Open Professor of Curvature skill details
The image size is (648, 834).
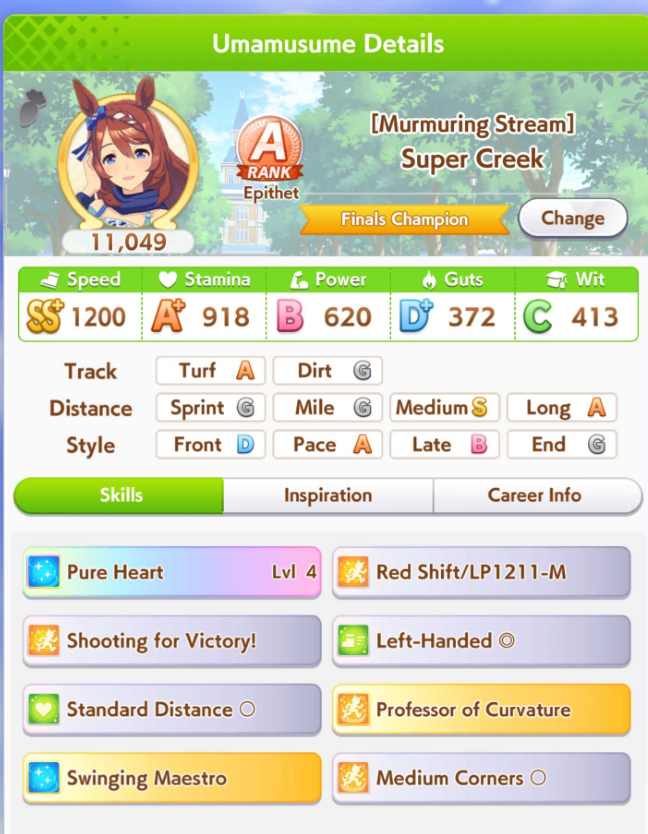[x=481, y=710]
